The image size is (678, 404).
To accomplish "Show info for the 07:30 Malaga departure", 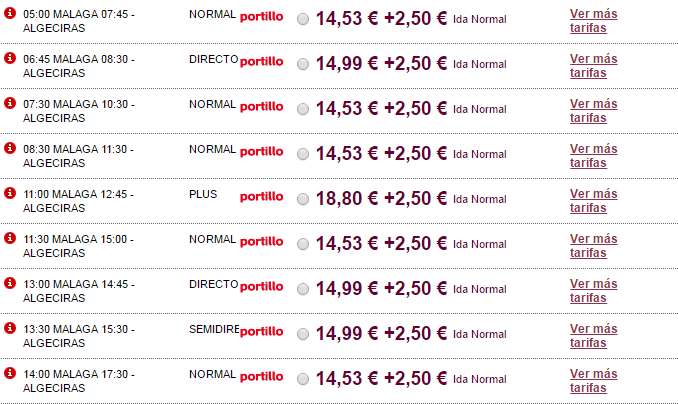I will click(x=10, y=104).
